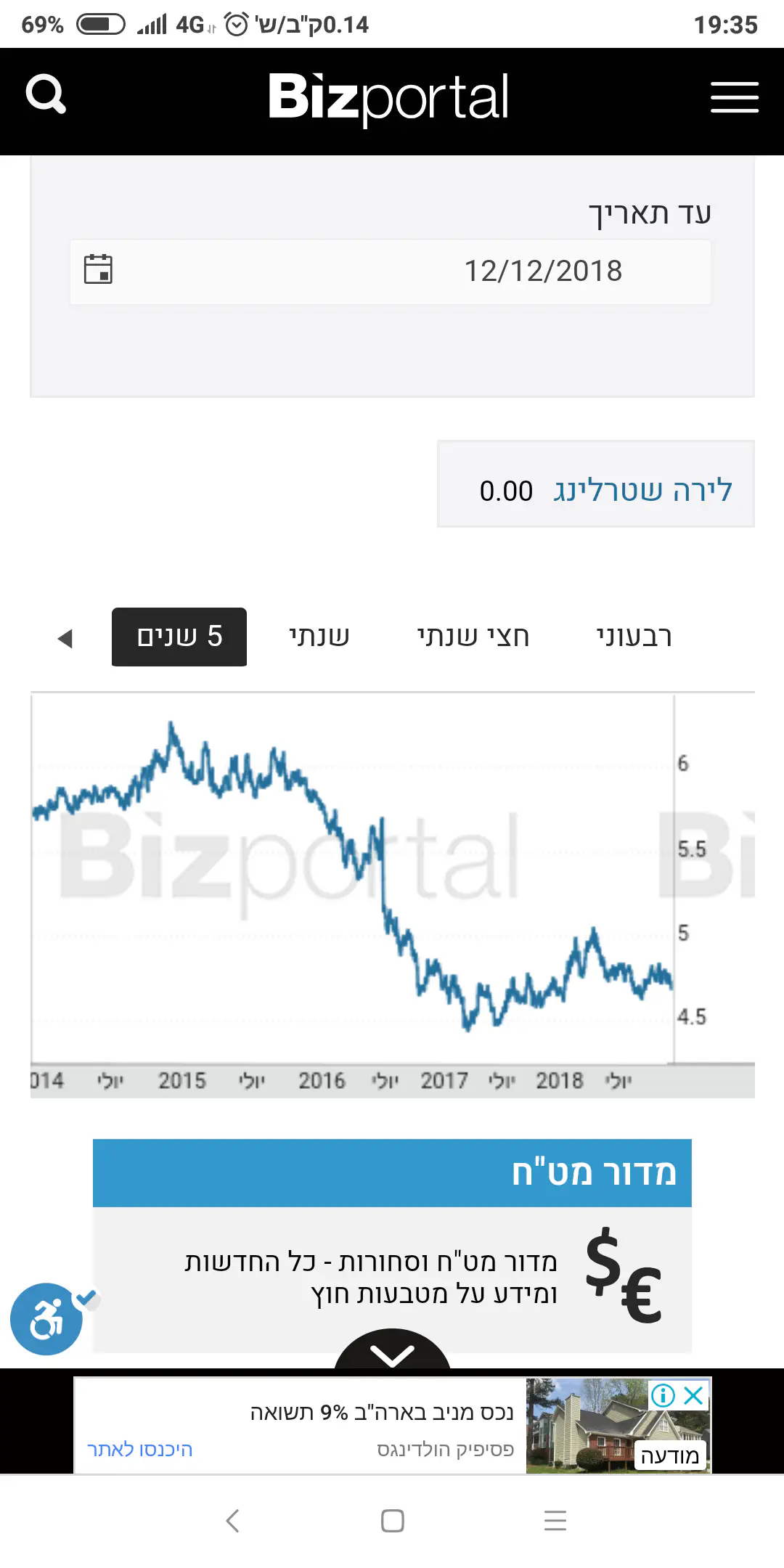Open the search magnifier icon

point(46,95)
